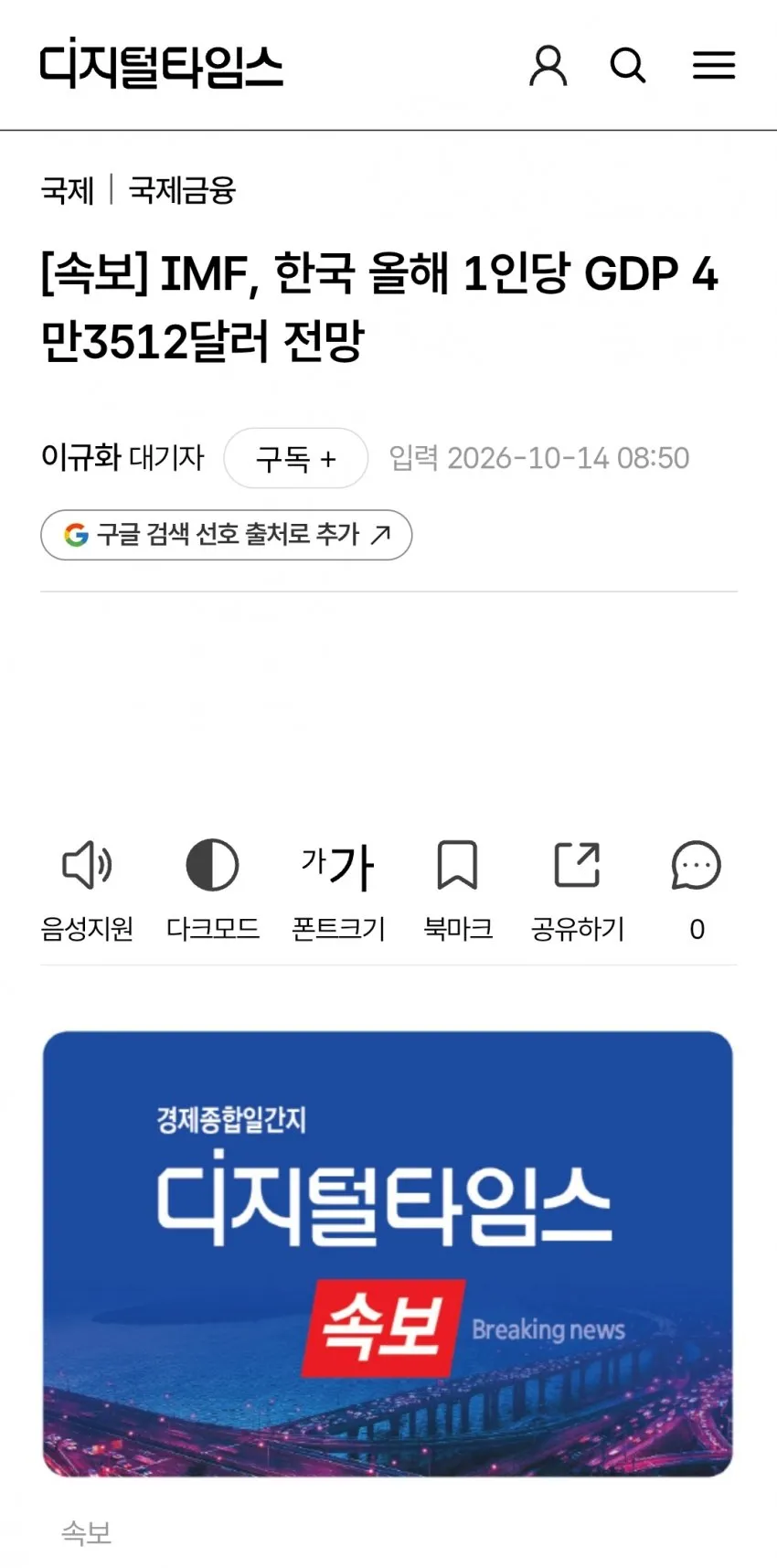Tap the 디지털타임스 header logo
Screen dimensions: 777x1568
coord(162,64)
